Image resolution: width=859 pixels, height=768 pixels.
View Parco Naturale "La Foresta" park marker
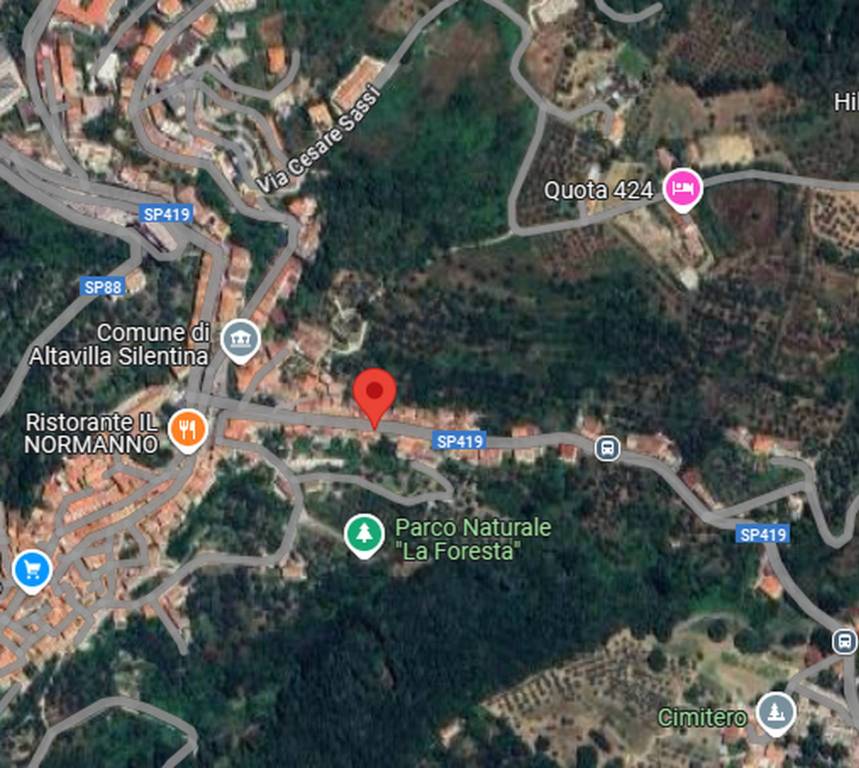point(364,533)
